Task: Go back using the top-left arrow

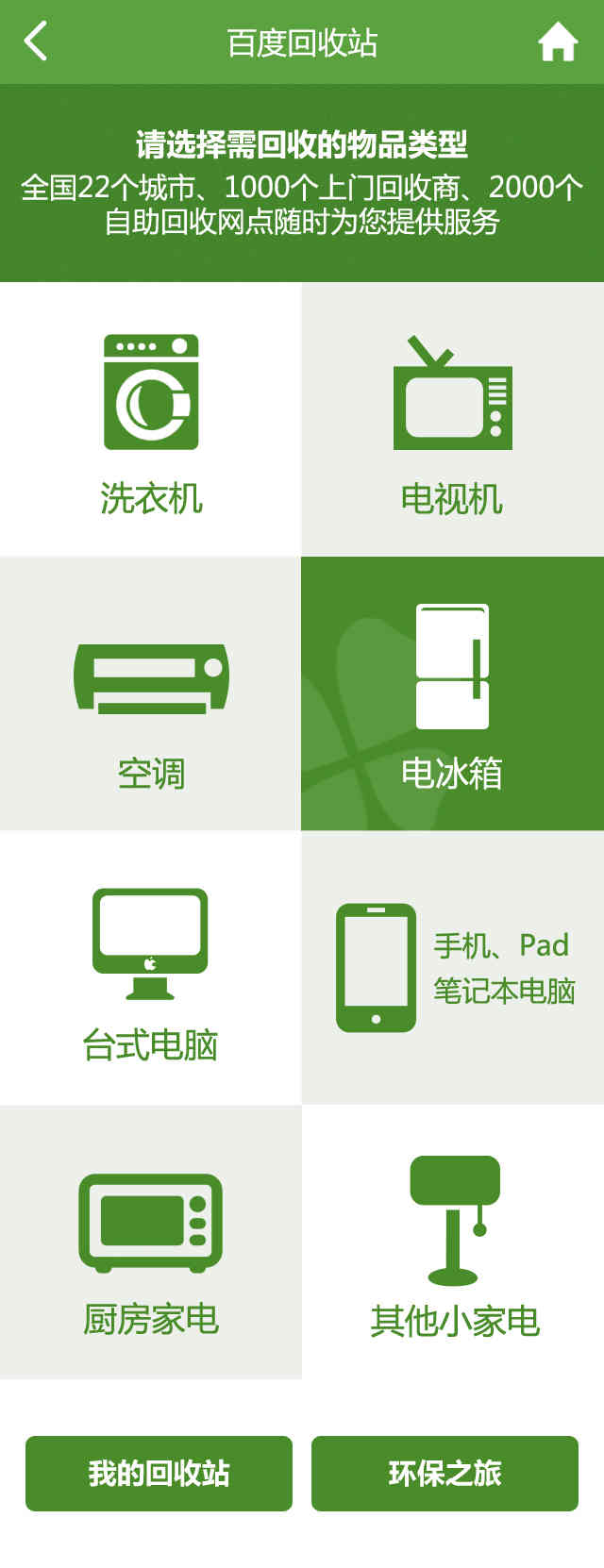Action: 36,42
